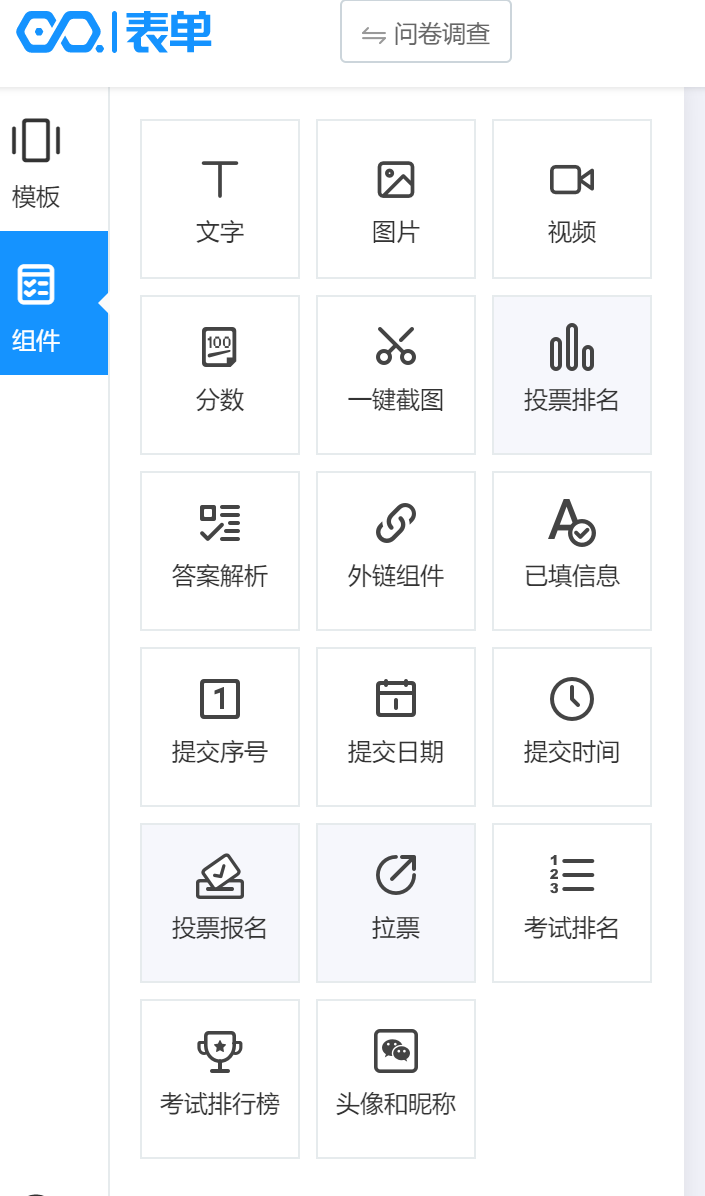The height and width of the screenshot is (1196, 705).
Task: Insert the 提交日期 component
Action: pyautogui.click(x=396, y=727)
